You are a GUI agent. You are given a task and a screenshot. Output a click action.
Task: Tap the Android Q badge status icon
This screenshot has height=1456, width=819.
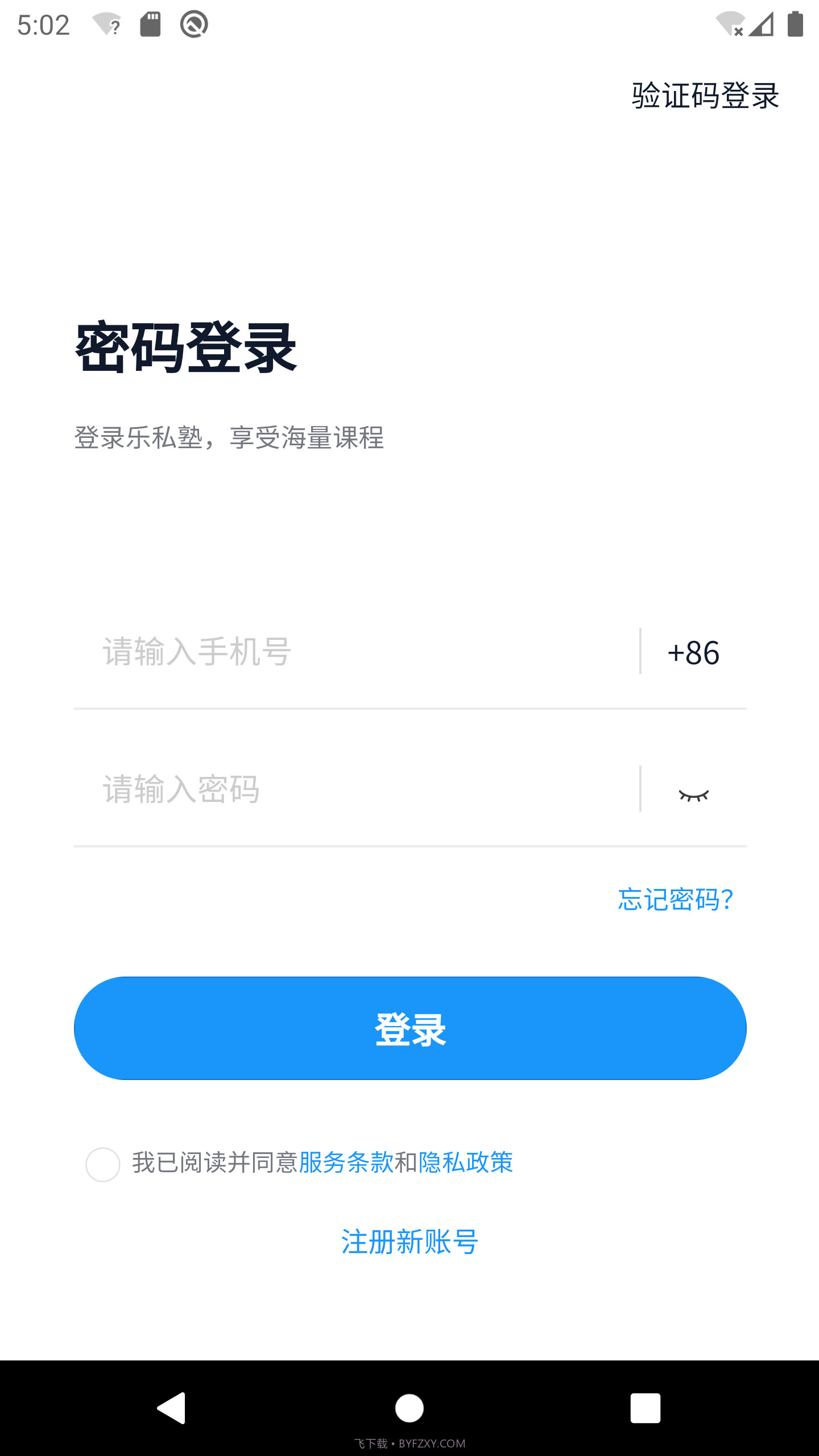point(193,24)
